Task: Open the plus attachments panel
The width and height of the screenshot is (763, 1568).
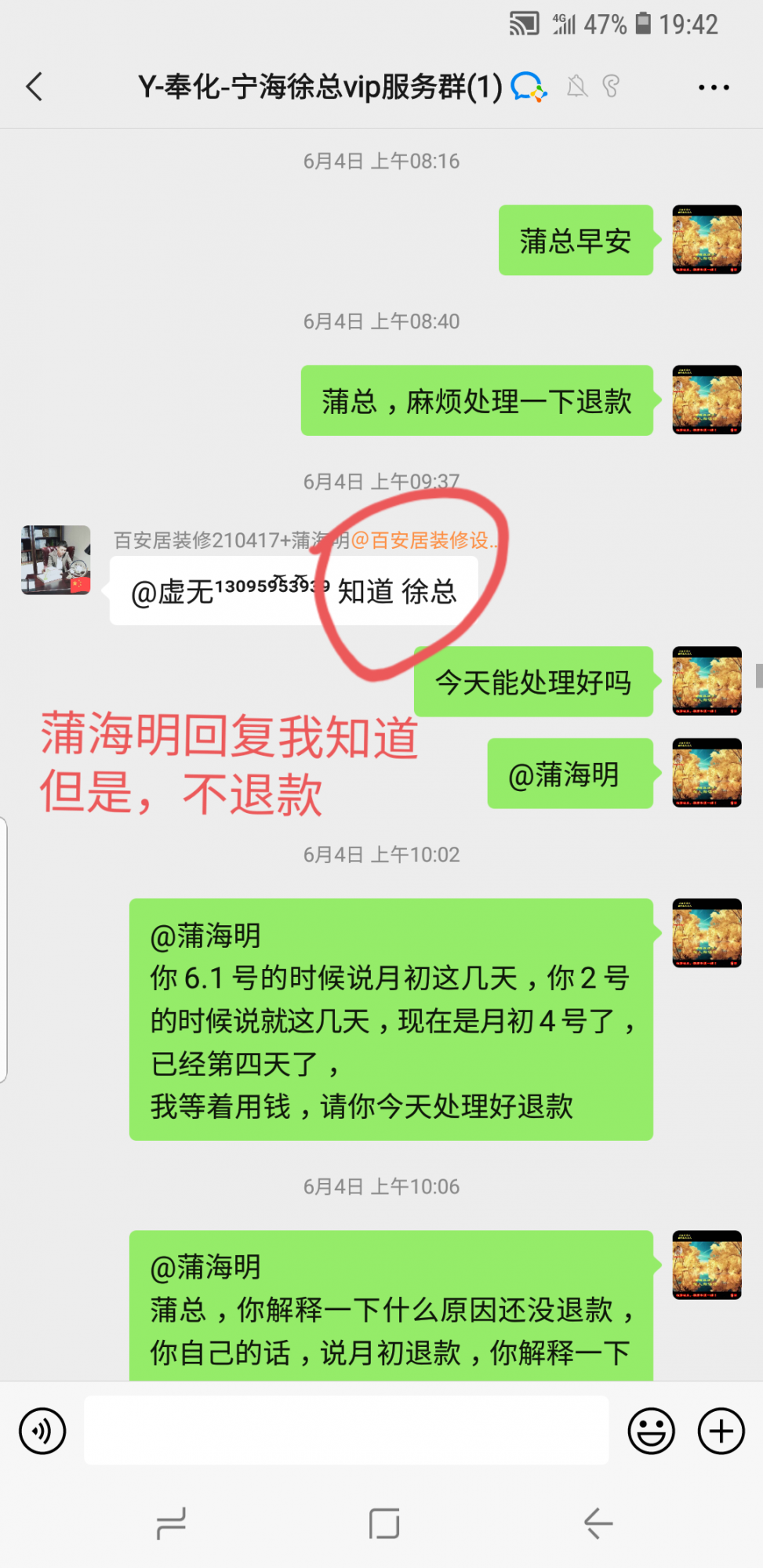Action: pyautogui.click(x=721, y=1431)
